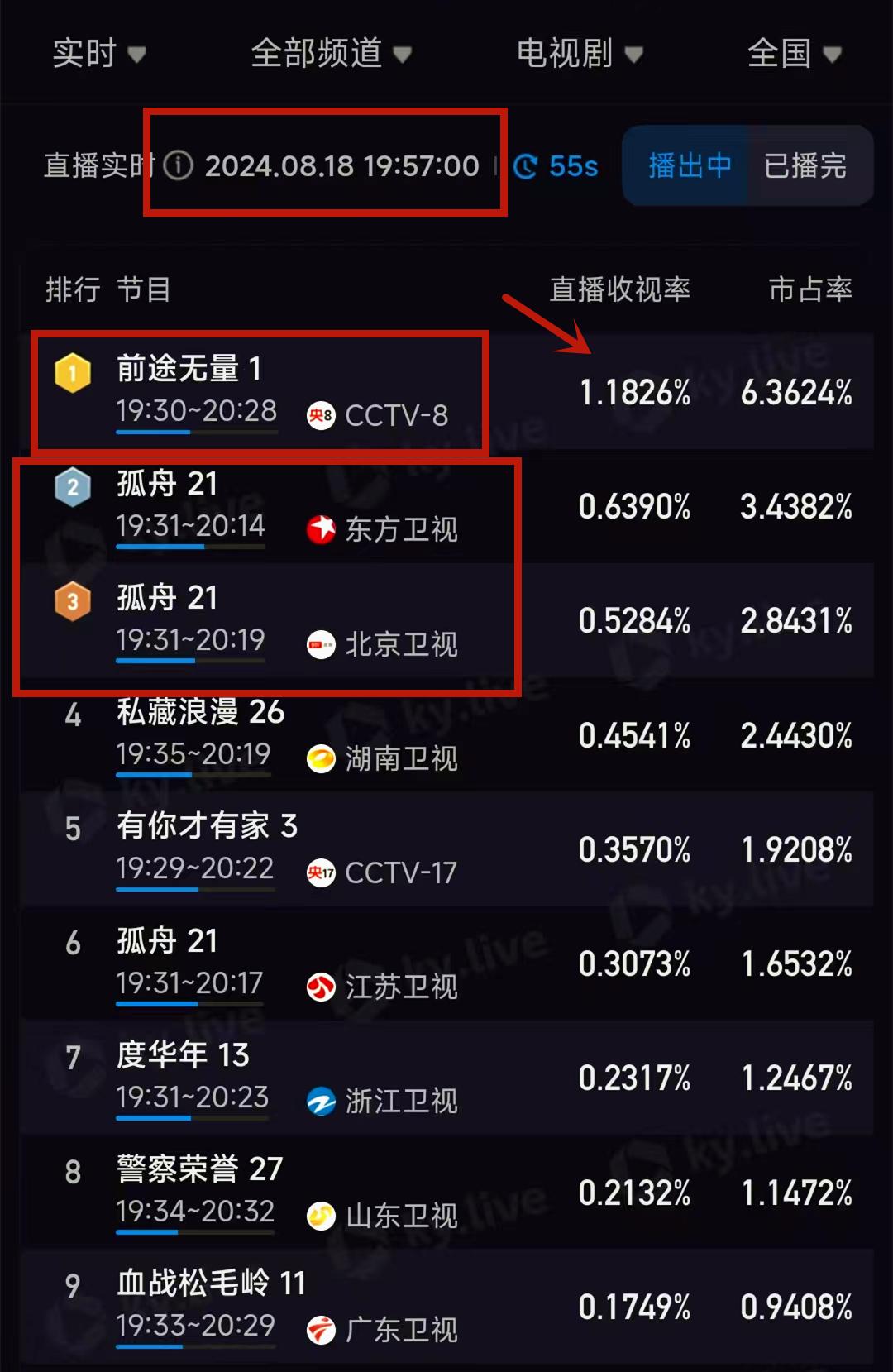
Task: Click the 直播收视率 column header
Action: tap(620, 290)
